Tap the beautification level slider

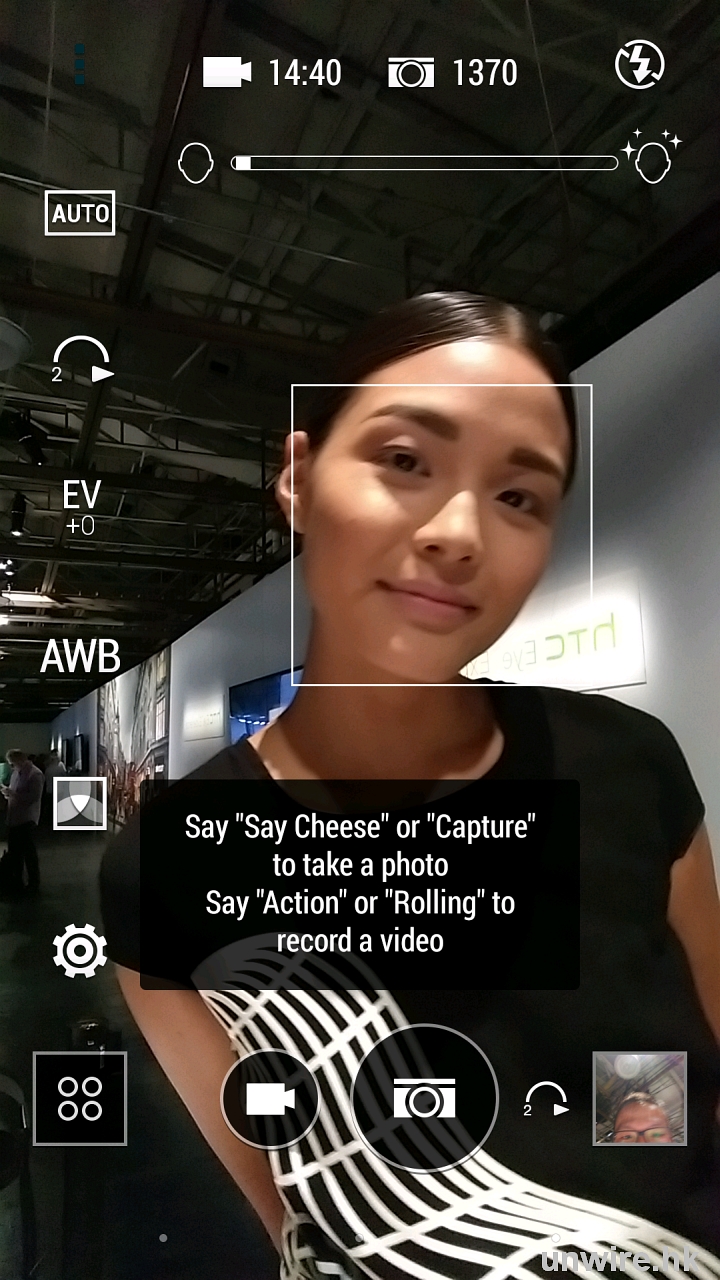click(x=424, y=163)
